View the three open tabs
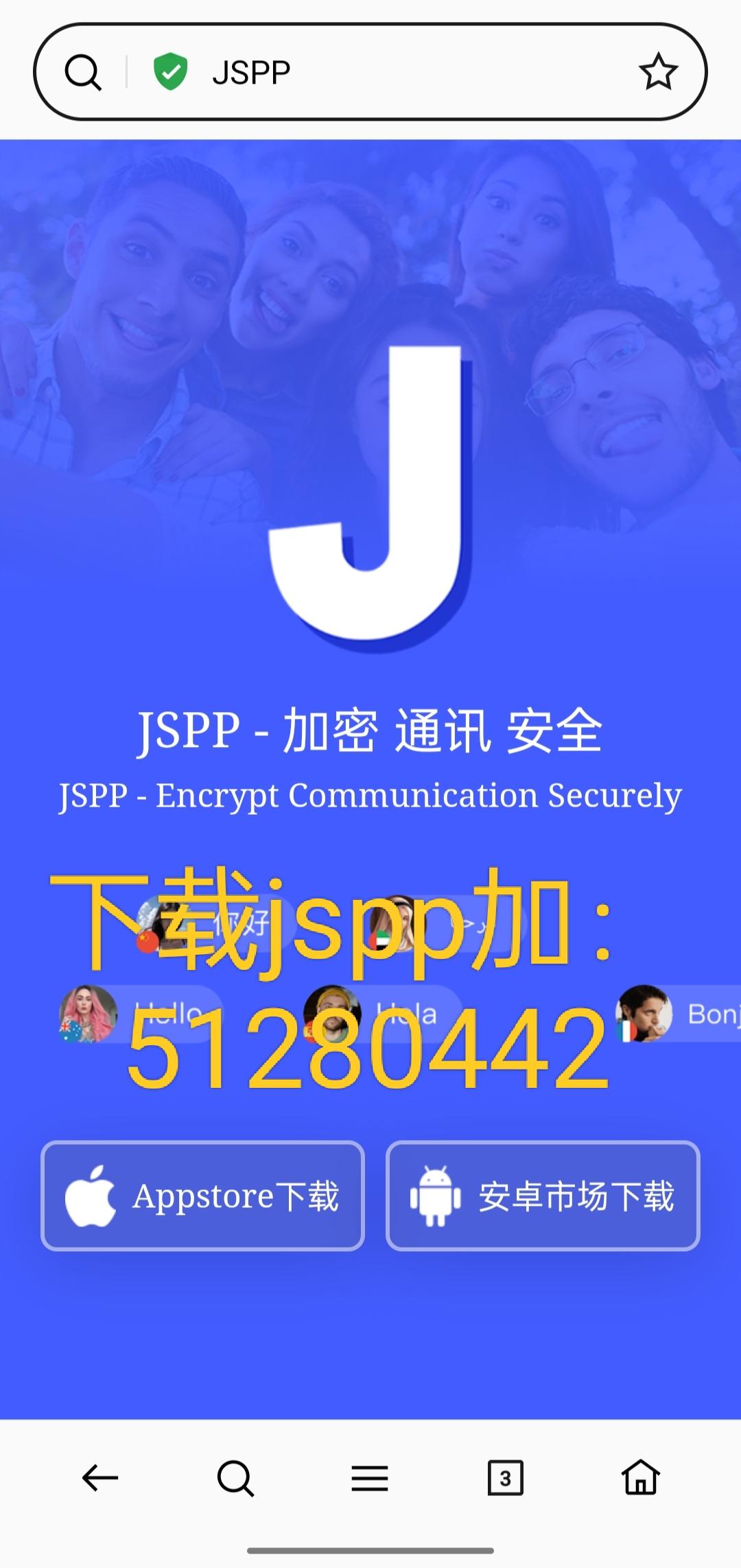741x1568 pixels. [505, 1477]
